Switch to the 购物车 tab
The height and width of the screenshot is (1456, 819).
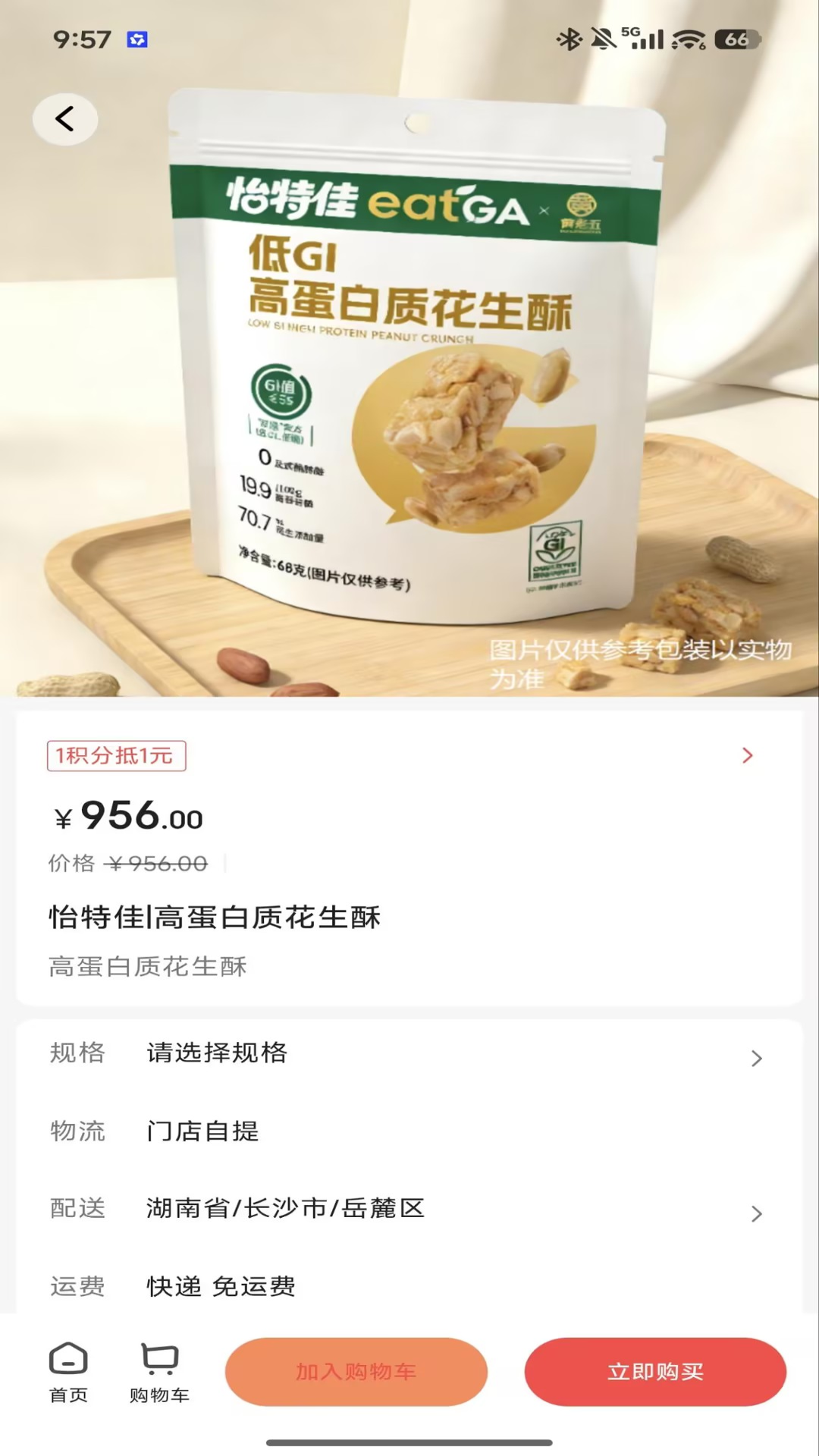(x=158, y=1388)
